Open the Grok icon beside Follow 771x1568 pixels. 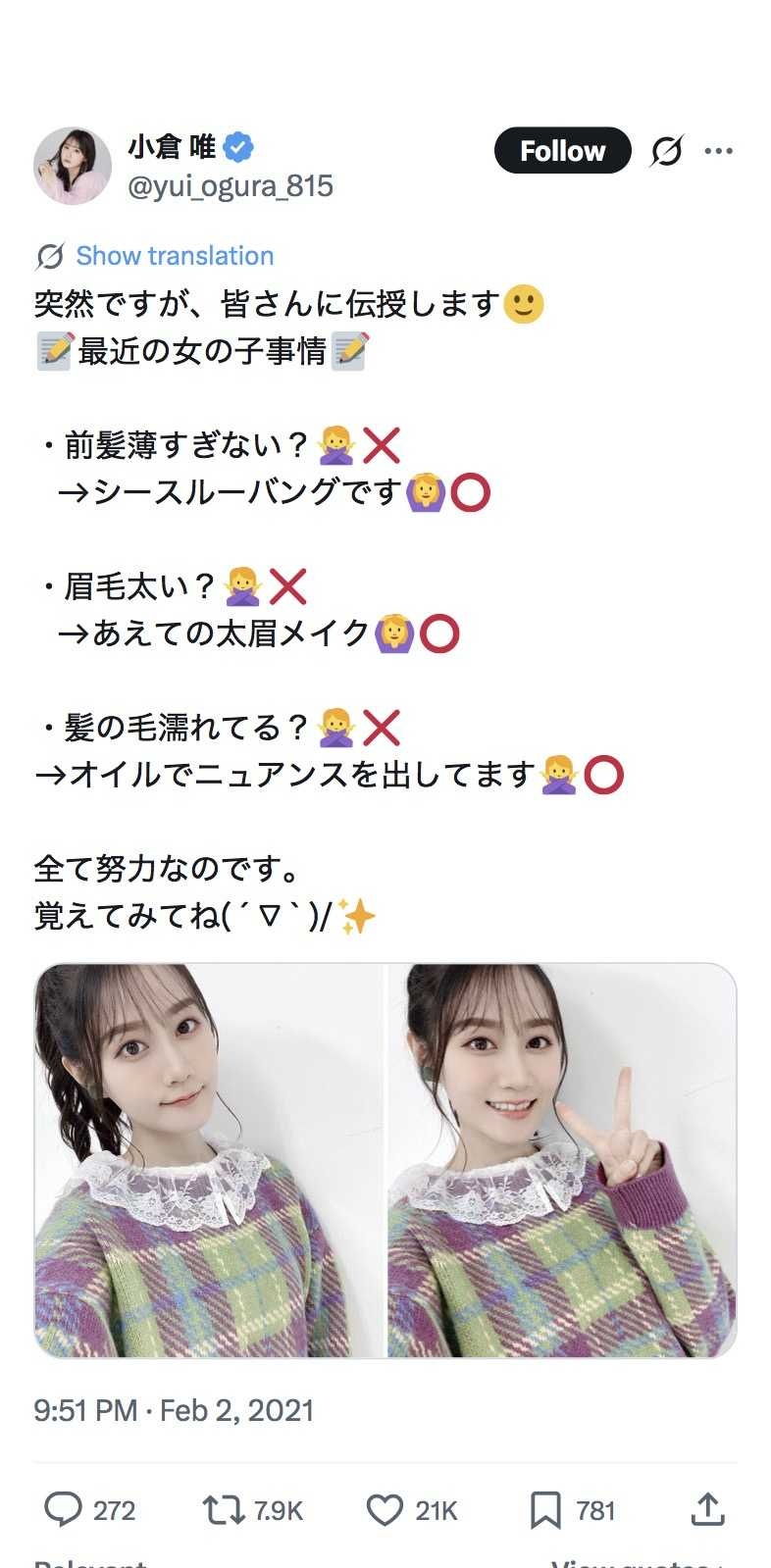point(666,151)
